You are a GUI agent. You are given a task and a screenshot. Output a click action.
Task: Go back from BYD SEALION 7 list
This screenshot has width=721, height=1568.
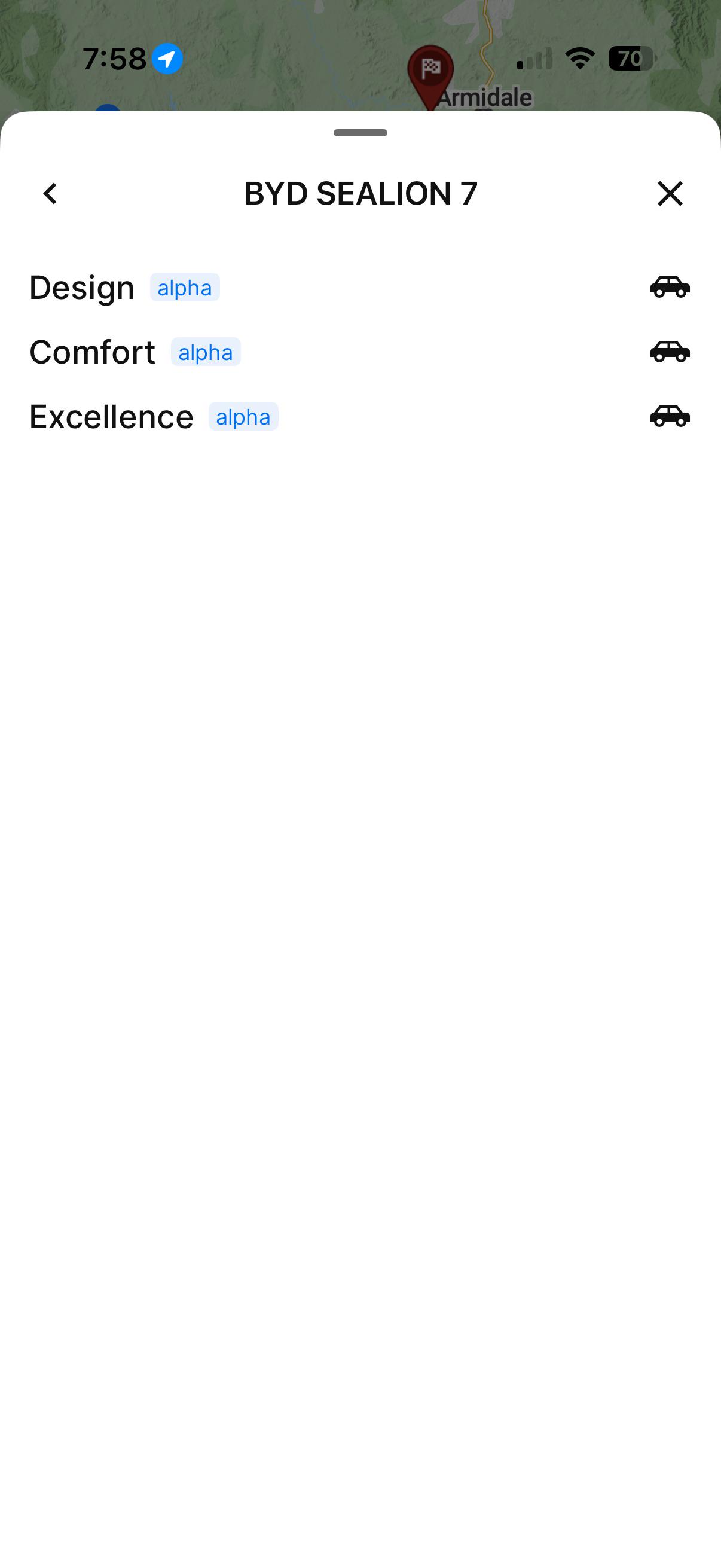(x=50, y=194)
